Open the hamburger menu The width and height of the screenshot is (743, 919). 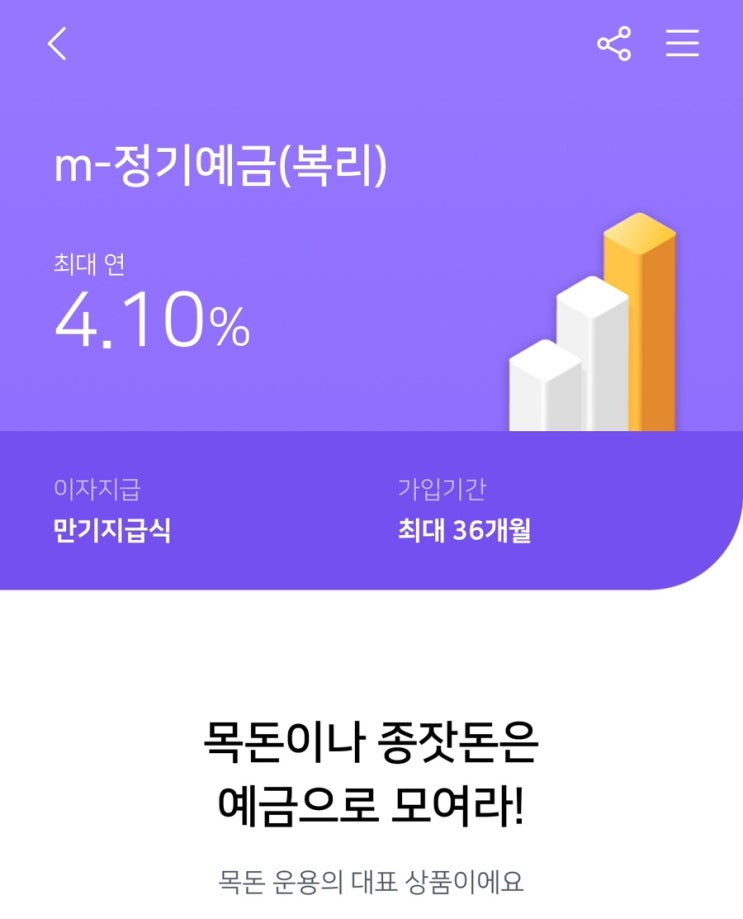click(682, 43)
